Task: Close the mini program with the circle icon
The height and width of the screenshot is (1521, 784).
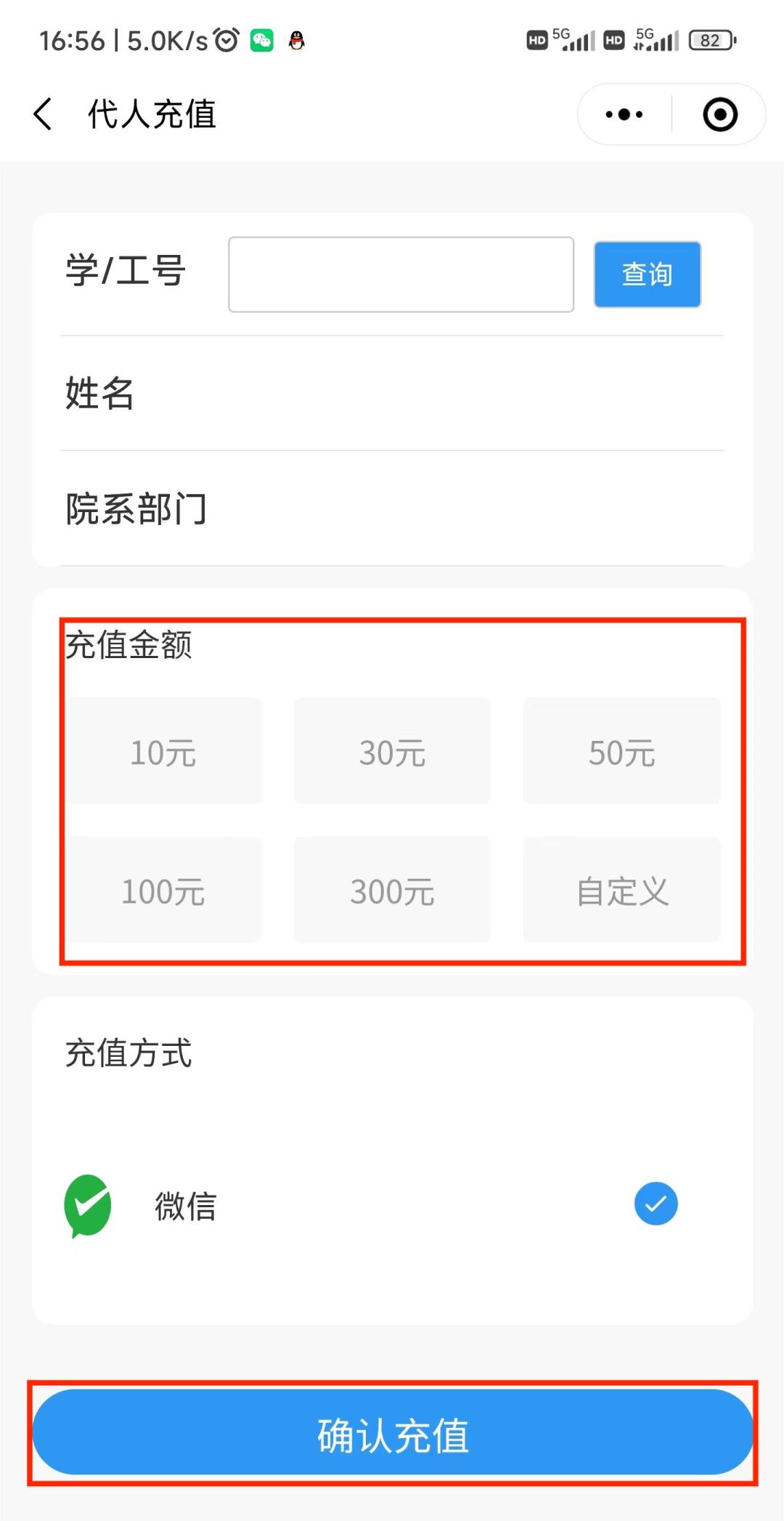Action: point(720,114)
